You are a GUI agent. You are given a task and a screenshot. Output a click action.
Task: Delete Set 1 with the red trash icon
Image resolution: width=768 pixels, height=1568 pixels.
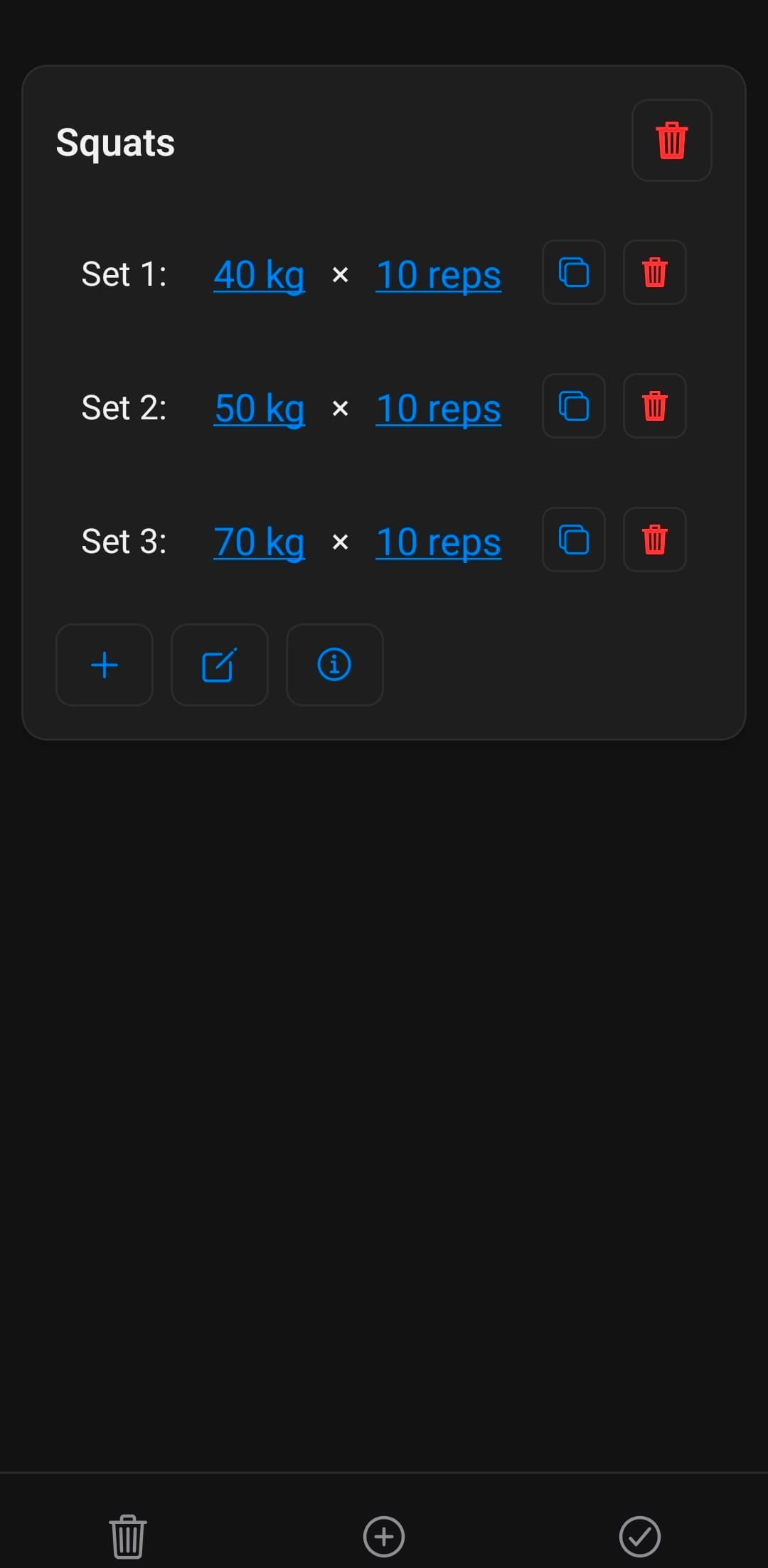point(654,273)
